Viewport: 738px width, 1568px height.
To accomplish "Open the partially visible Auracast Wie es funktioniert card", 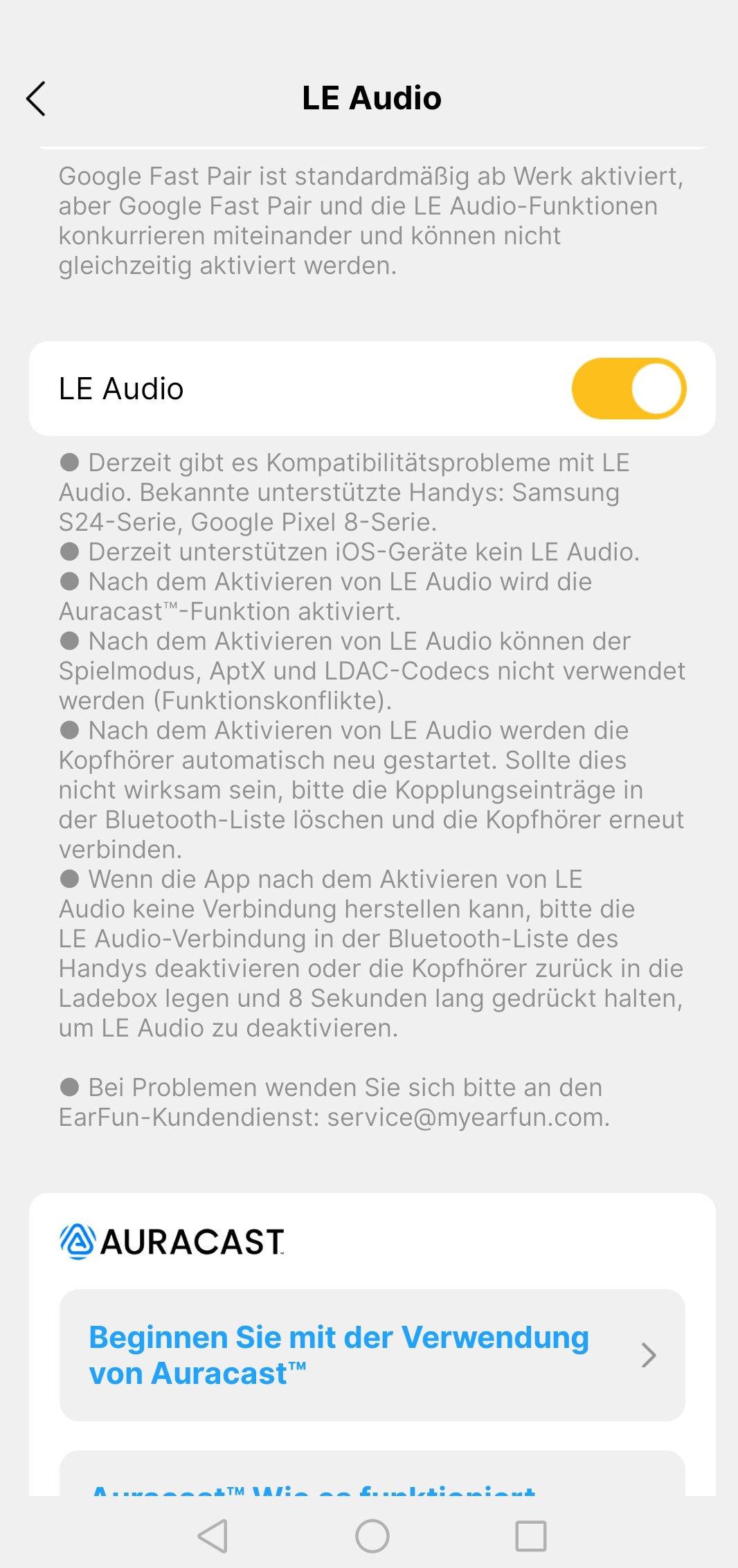I will [x=372, y=1474].
